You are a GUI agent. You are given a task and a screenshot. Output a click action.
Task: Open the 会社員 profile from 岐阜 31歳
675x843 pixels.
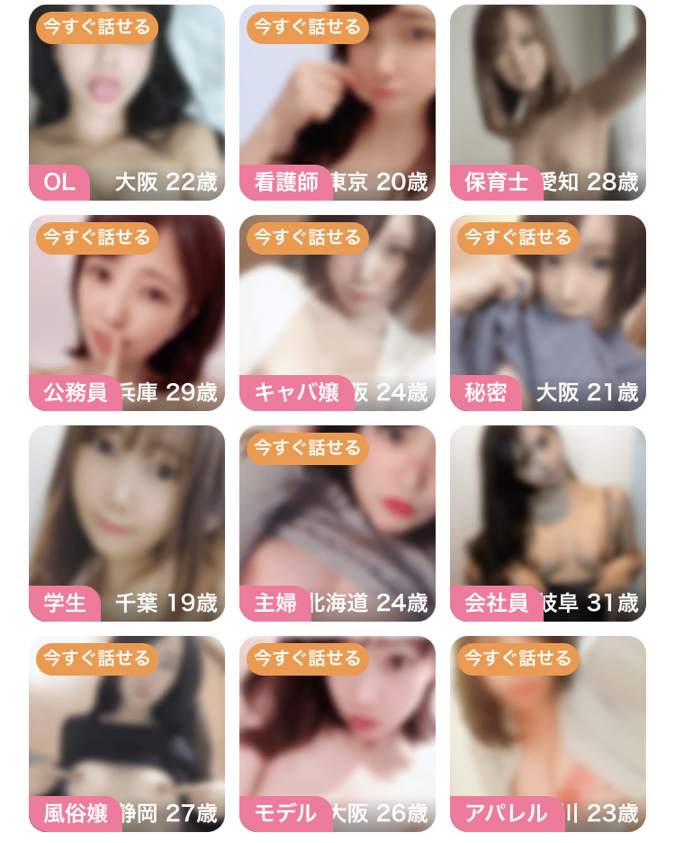[548, 524]
